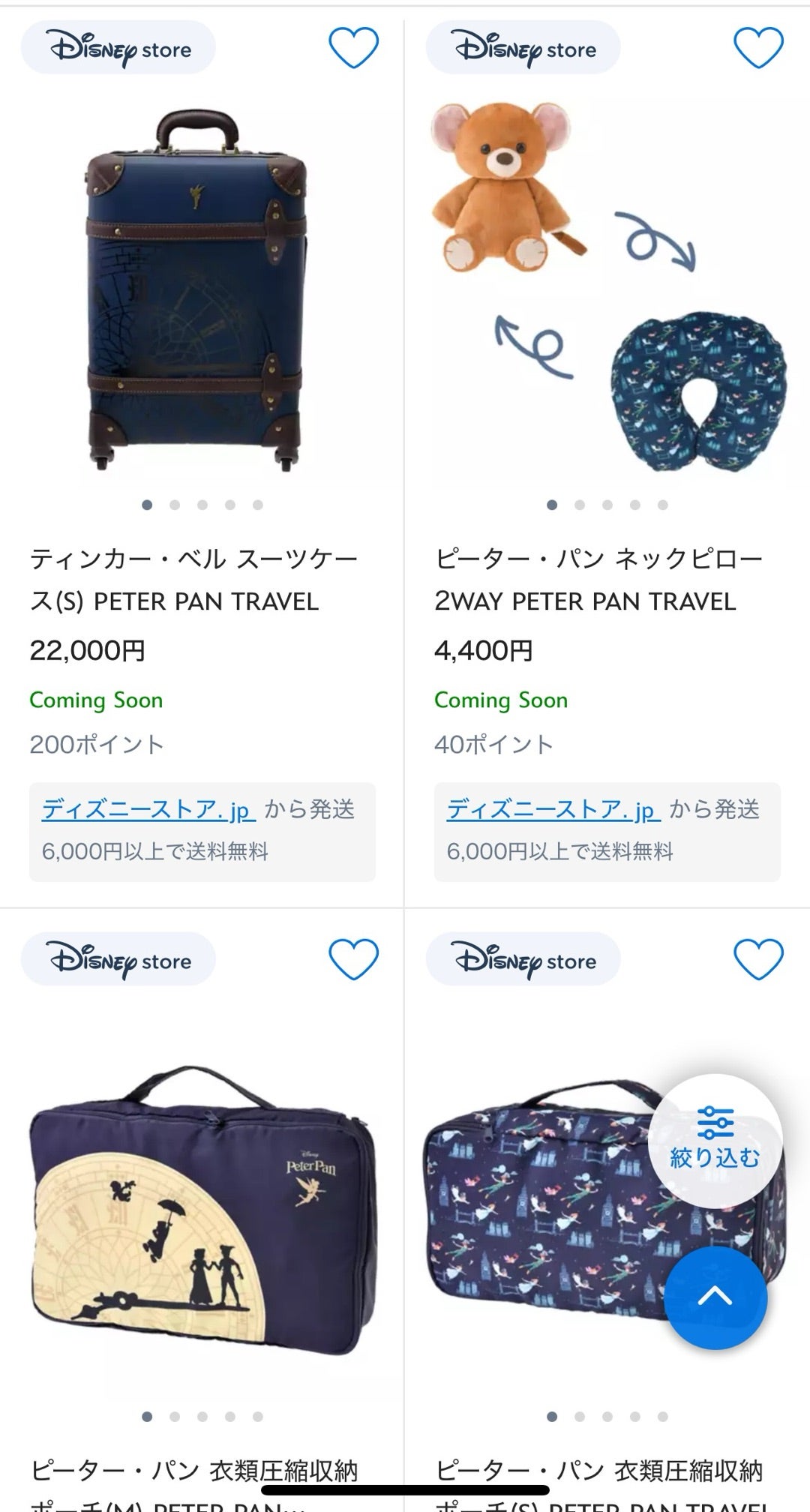This screenshot has width=810, height=1512.
Task: Open the Tinker Bell suitcase product title
Action: pos(193,577)
